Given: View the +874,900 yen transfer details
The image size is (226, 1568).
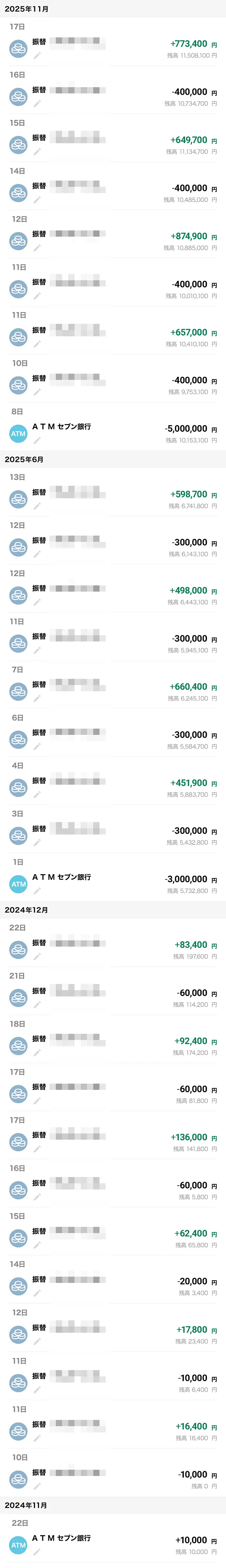Looking at the screenshot, I should tap(113, 241).
